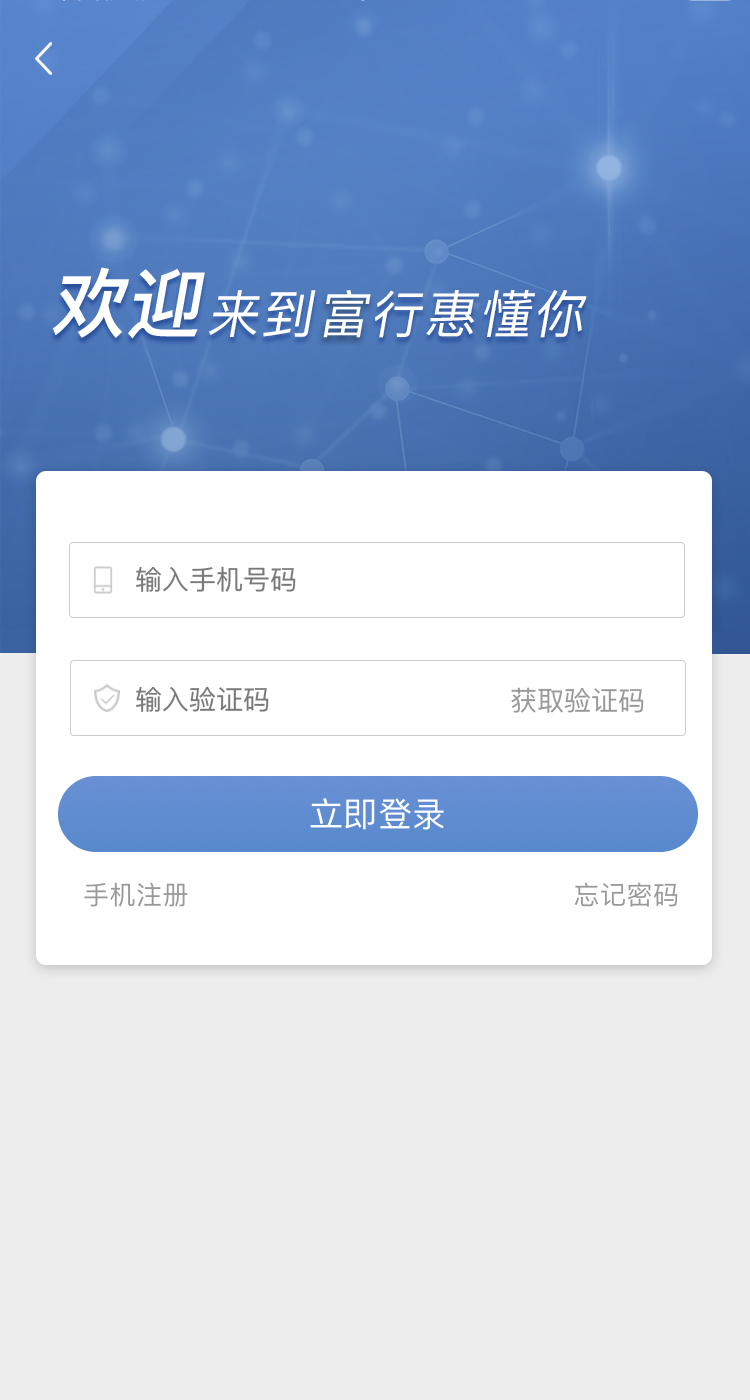
Task: Open 忘记密码 forgot password
Action: pos(625,895)
